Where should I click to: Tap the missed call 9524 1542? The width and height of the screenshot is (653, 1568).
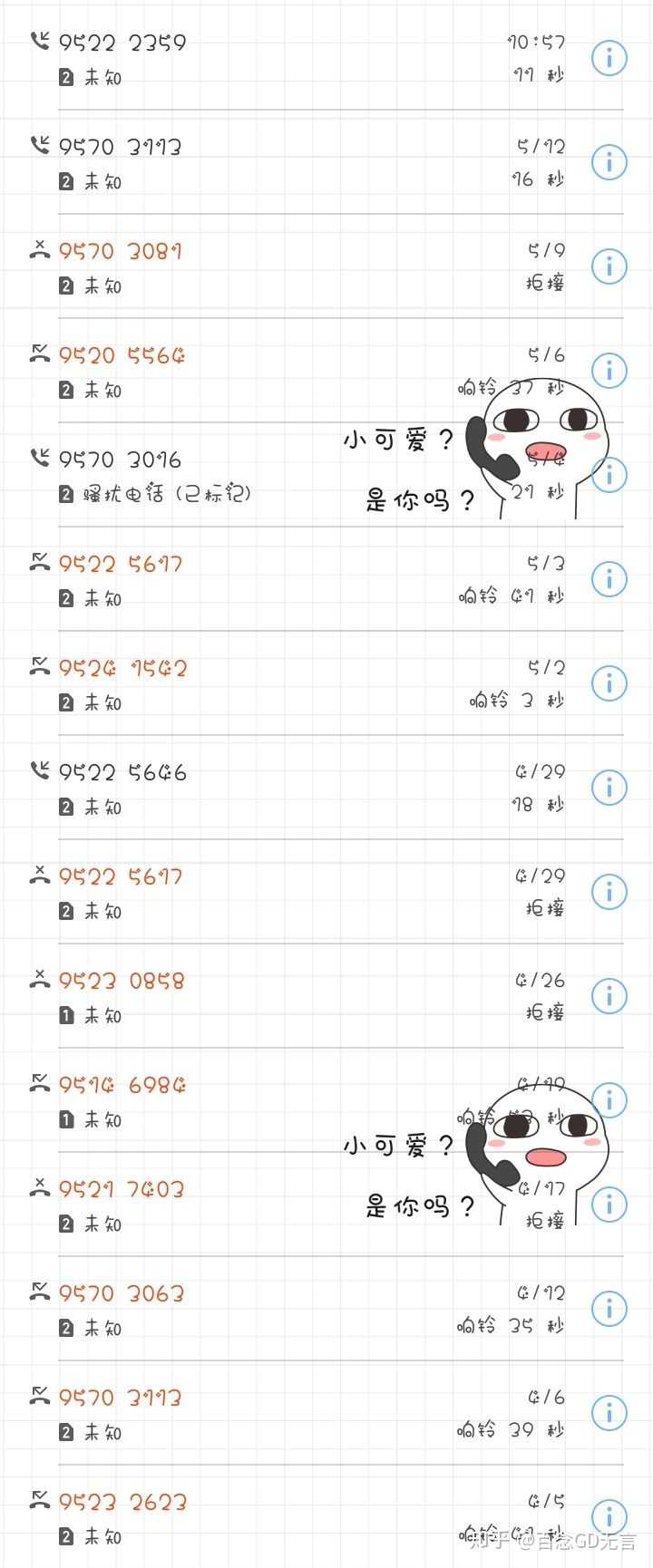tap(122, 668)
